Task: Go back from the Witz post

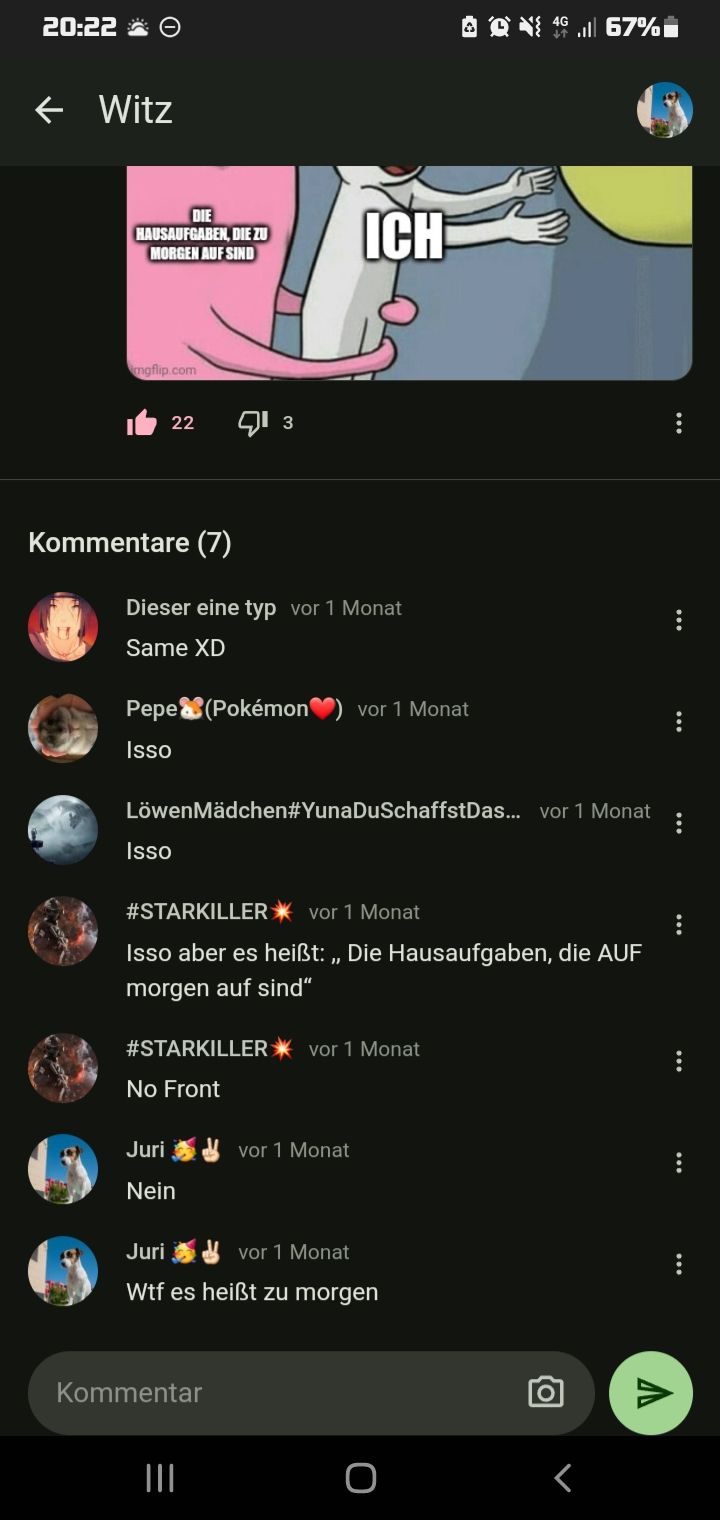Action: point(48,110)
